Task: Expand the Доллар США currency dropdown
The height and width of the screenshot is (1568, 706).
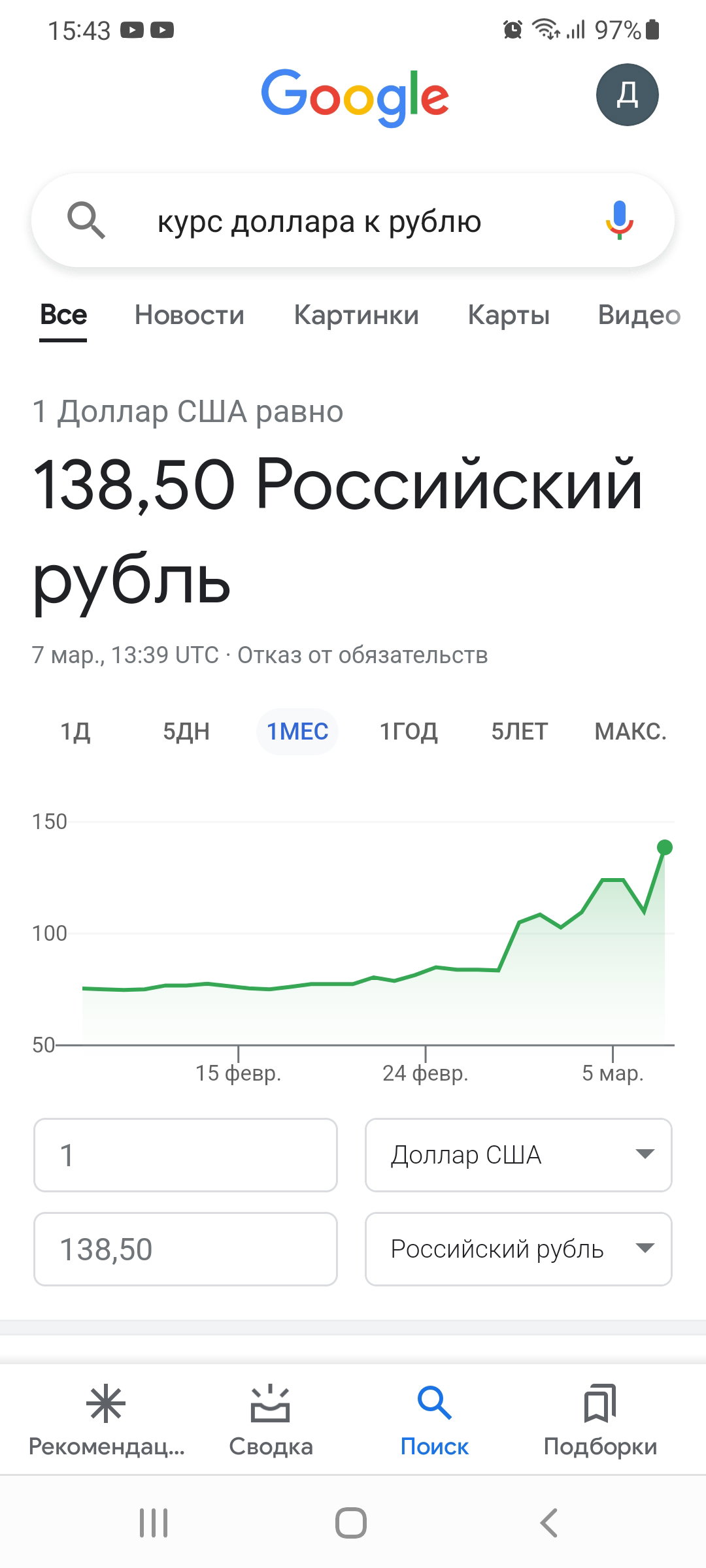Action: [518, 1155]
